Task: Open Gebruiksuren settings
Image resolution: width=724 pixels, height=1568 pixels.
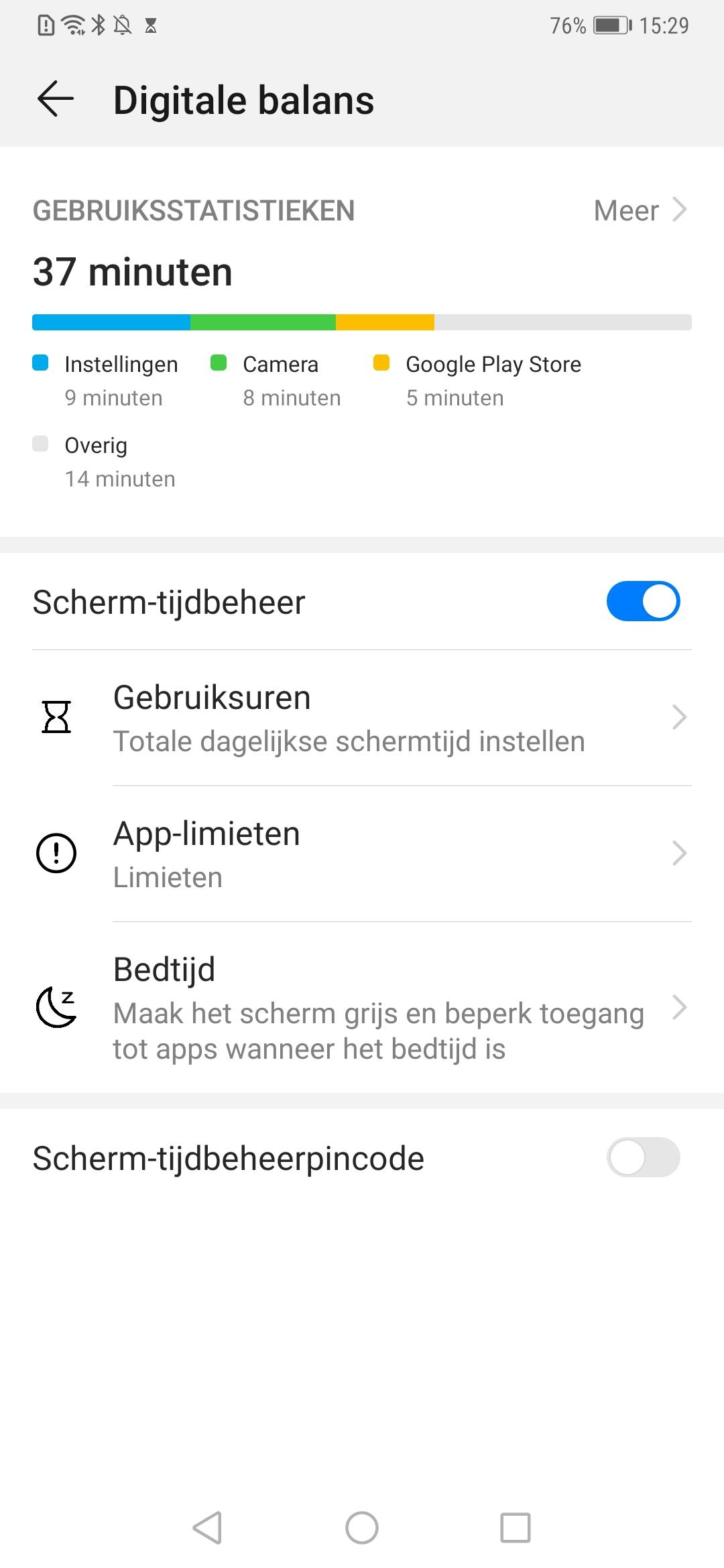Action: pos(362,718)
